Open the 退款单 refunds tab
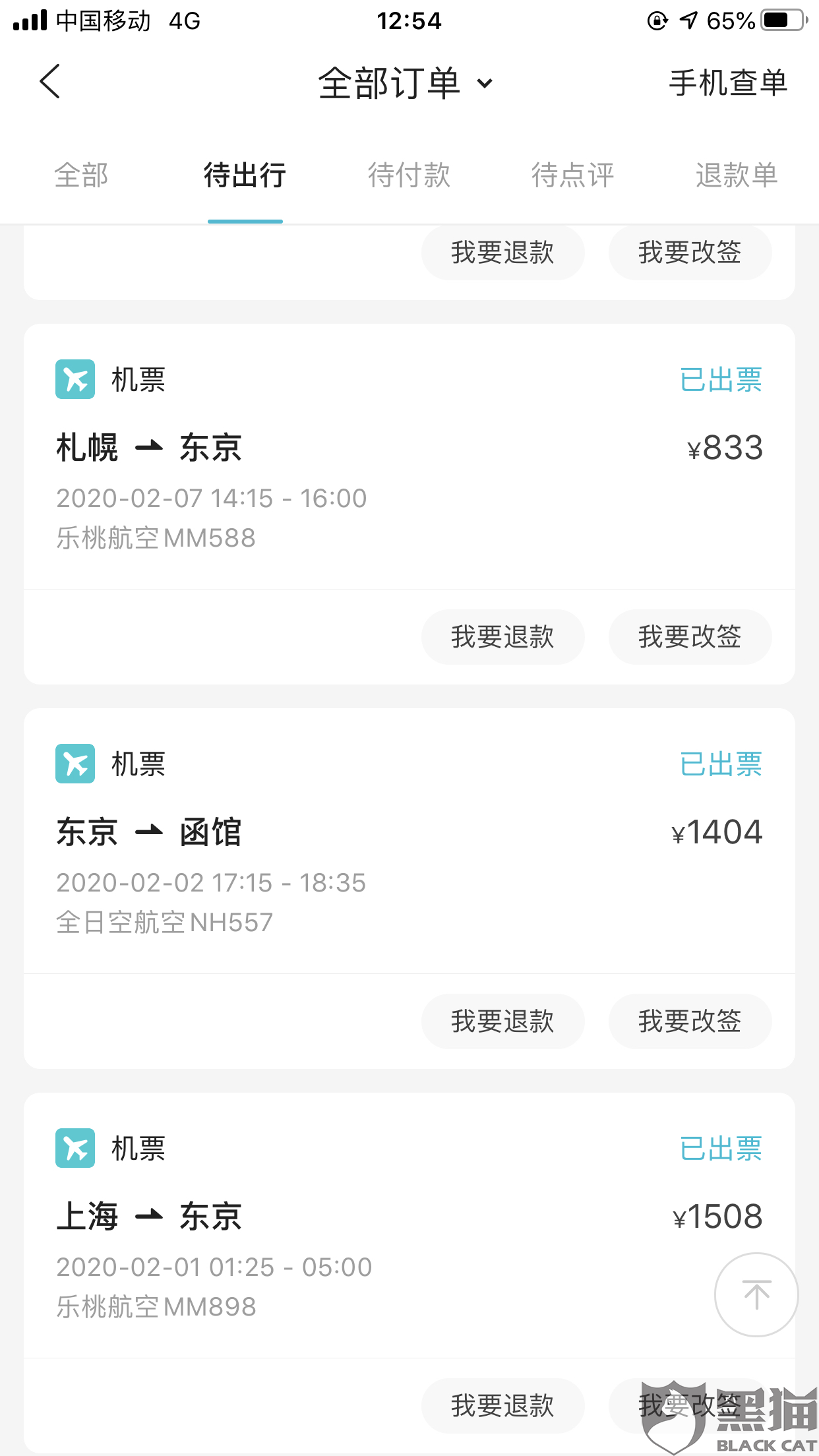 pyautogui.click(x=736, y=175)
